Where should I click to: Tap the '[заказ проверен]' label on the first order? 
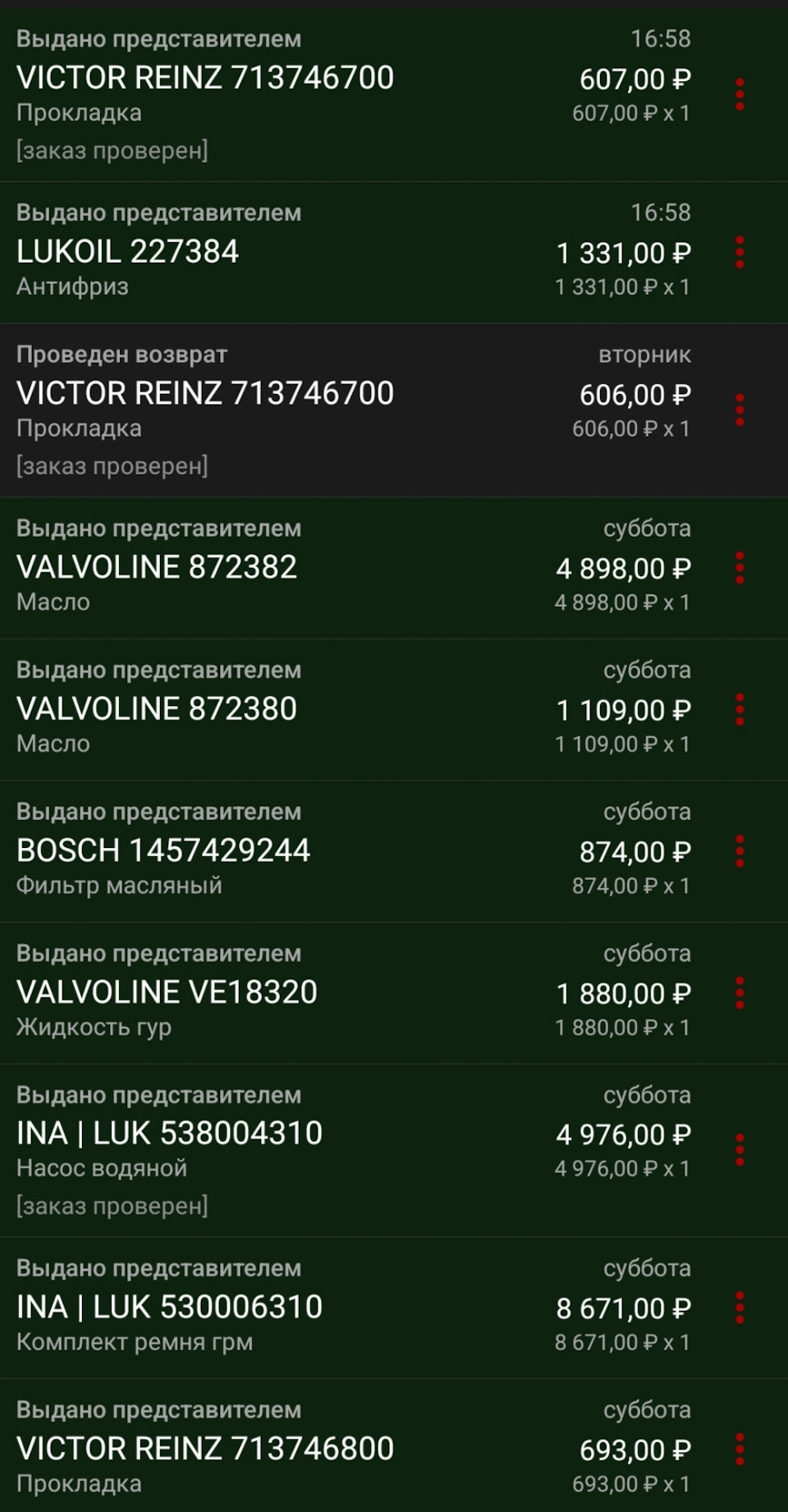113,149
